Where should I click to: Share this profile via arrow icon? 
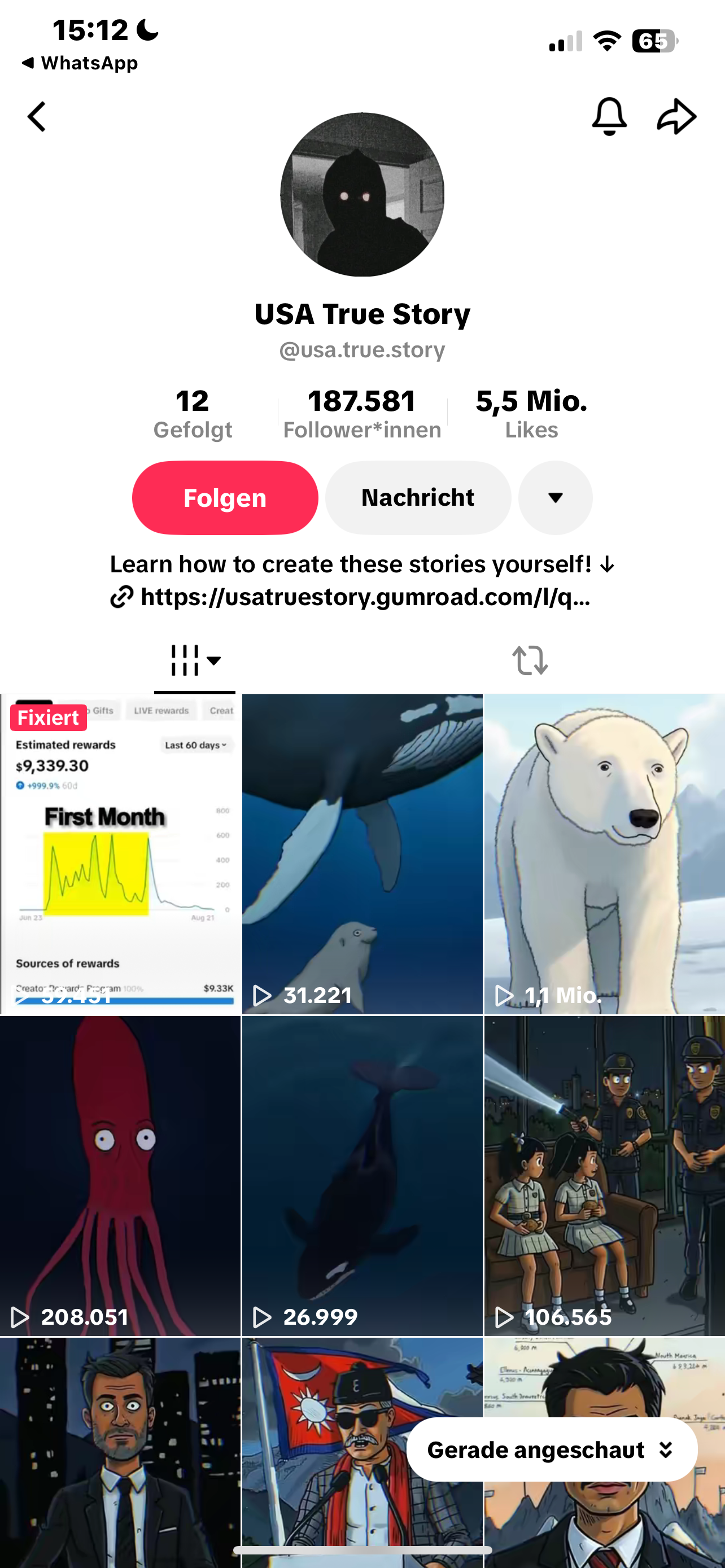click(x=676, y=116)
